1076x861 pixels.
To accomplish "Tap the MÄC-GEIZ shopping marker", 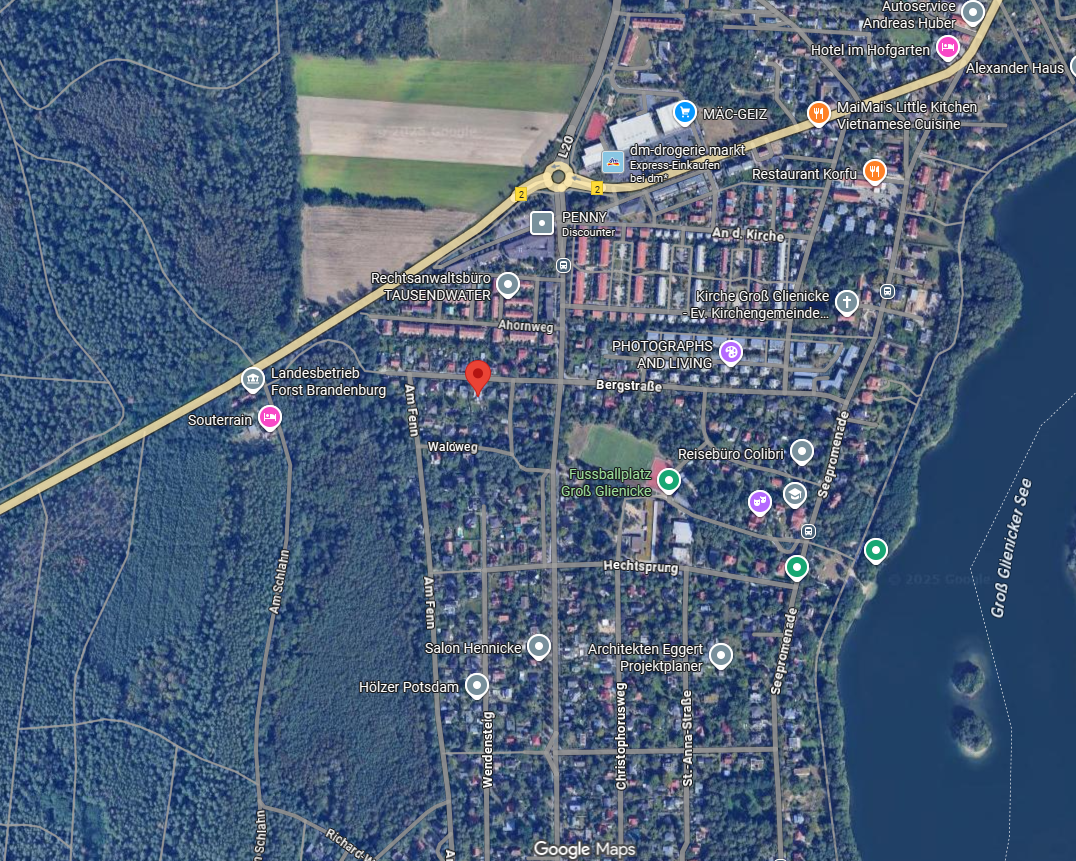I will pyautogui.click(x=685, y=112).
